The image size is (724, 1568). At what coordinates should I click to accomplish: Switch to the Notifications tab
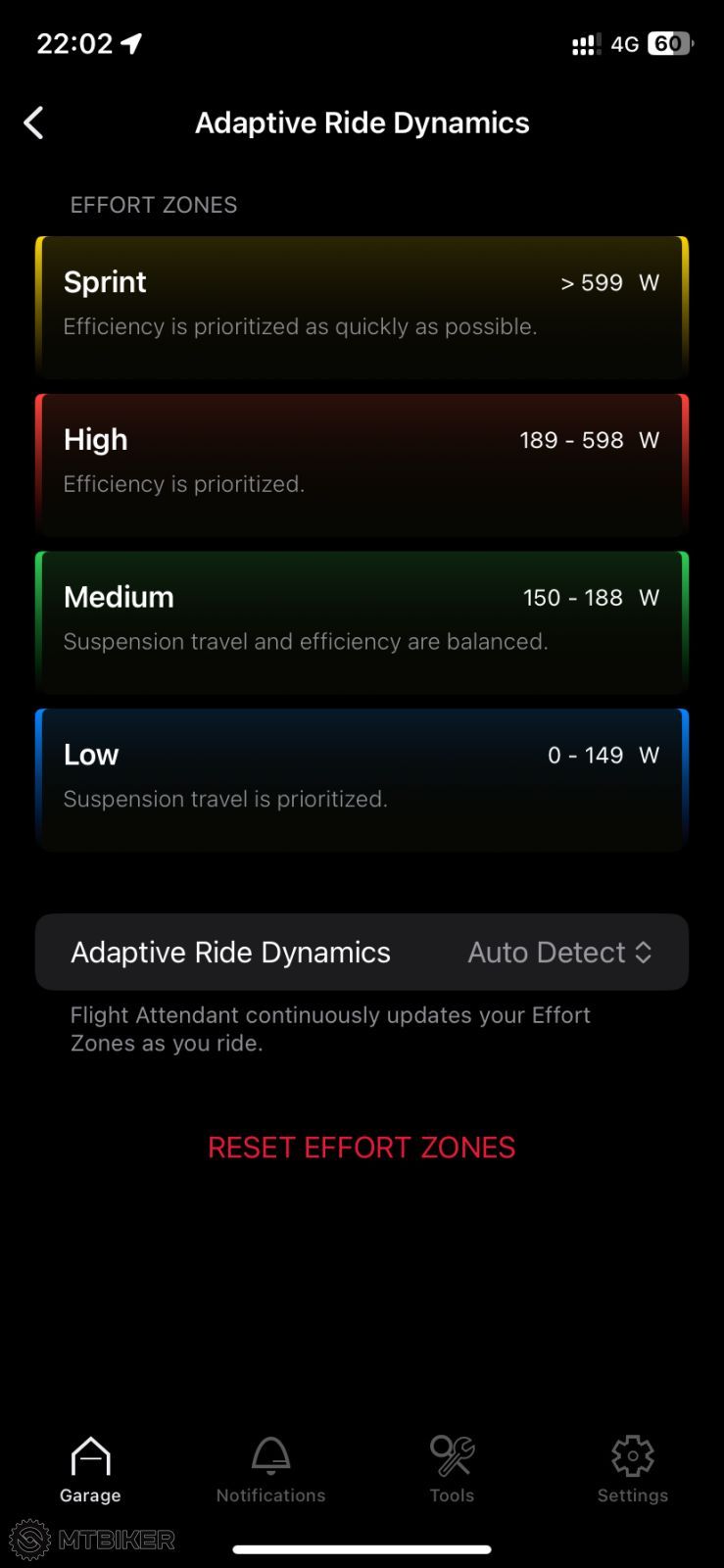pyautogui.click(x=270, y=1469)
